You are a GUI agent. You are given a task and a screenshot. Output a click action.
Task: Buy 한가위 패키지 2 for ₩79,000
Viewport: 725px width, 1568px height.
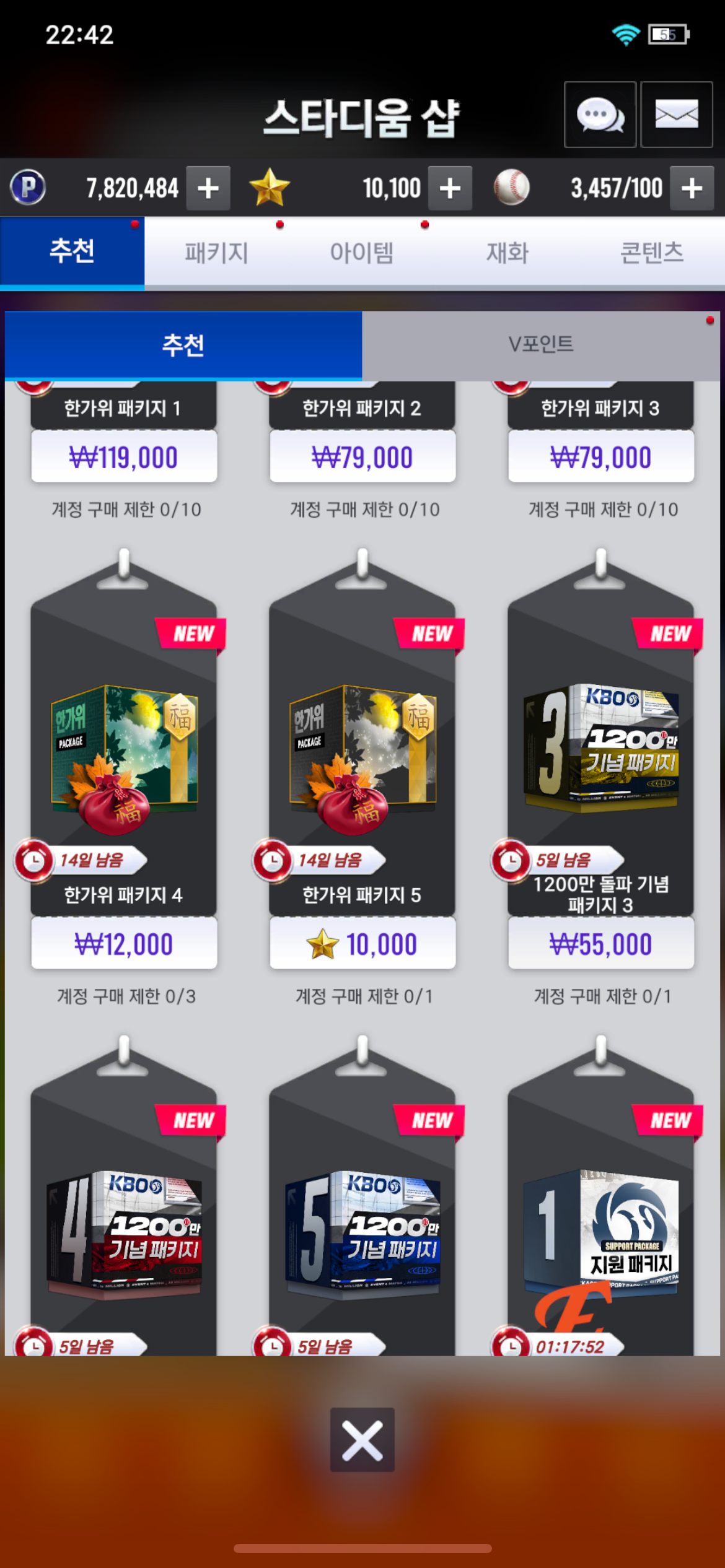pos(362,457)
